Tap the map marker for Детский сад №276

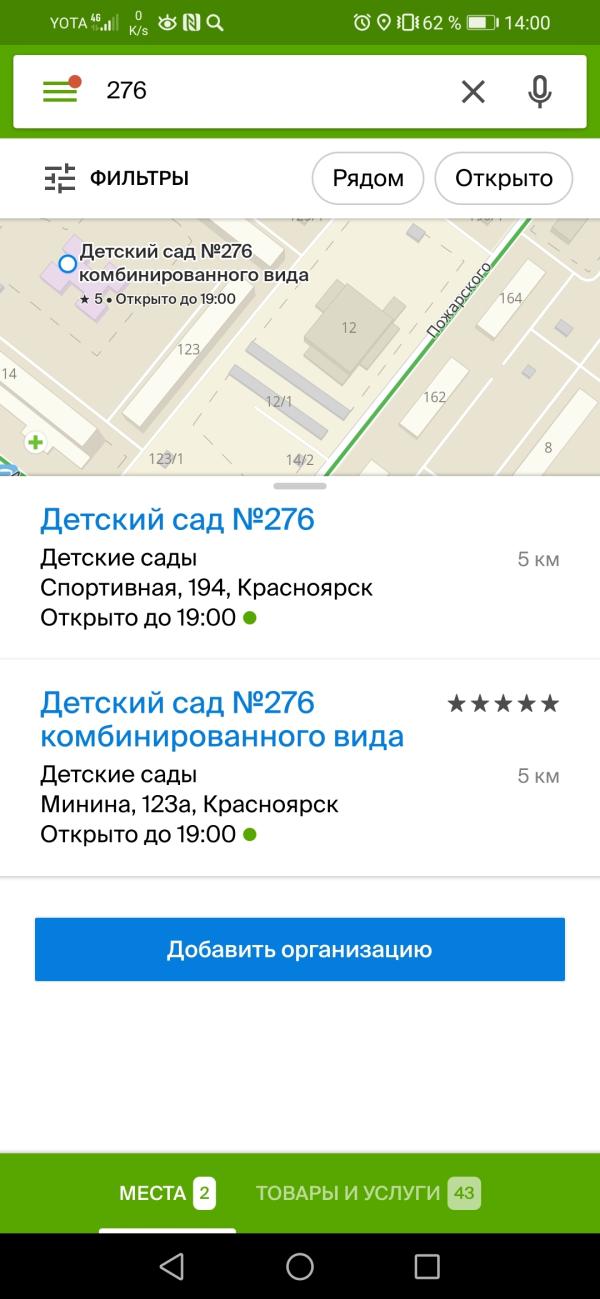[x=67, y=264]
